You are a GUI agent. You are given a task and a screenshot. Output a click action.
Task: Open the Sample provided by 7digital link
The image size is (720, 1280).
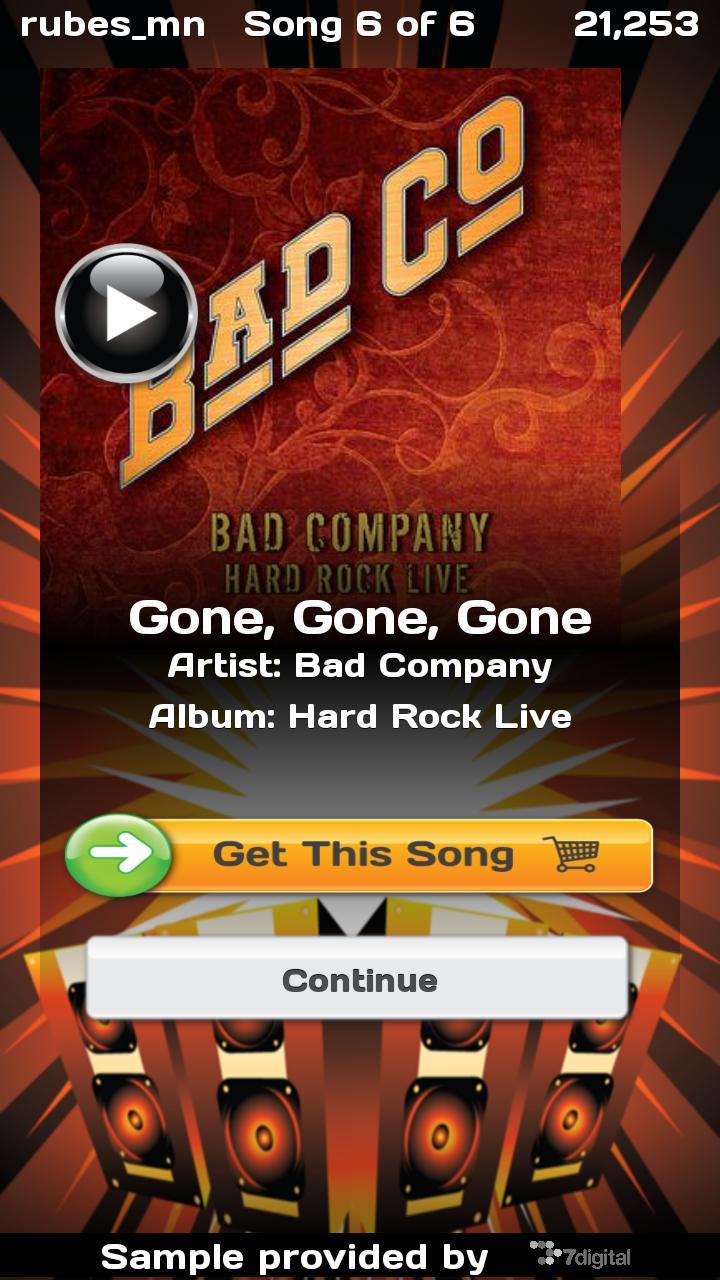click(x=360, y=1255)
